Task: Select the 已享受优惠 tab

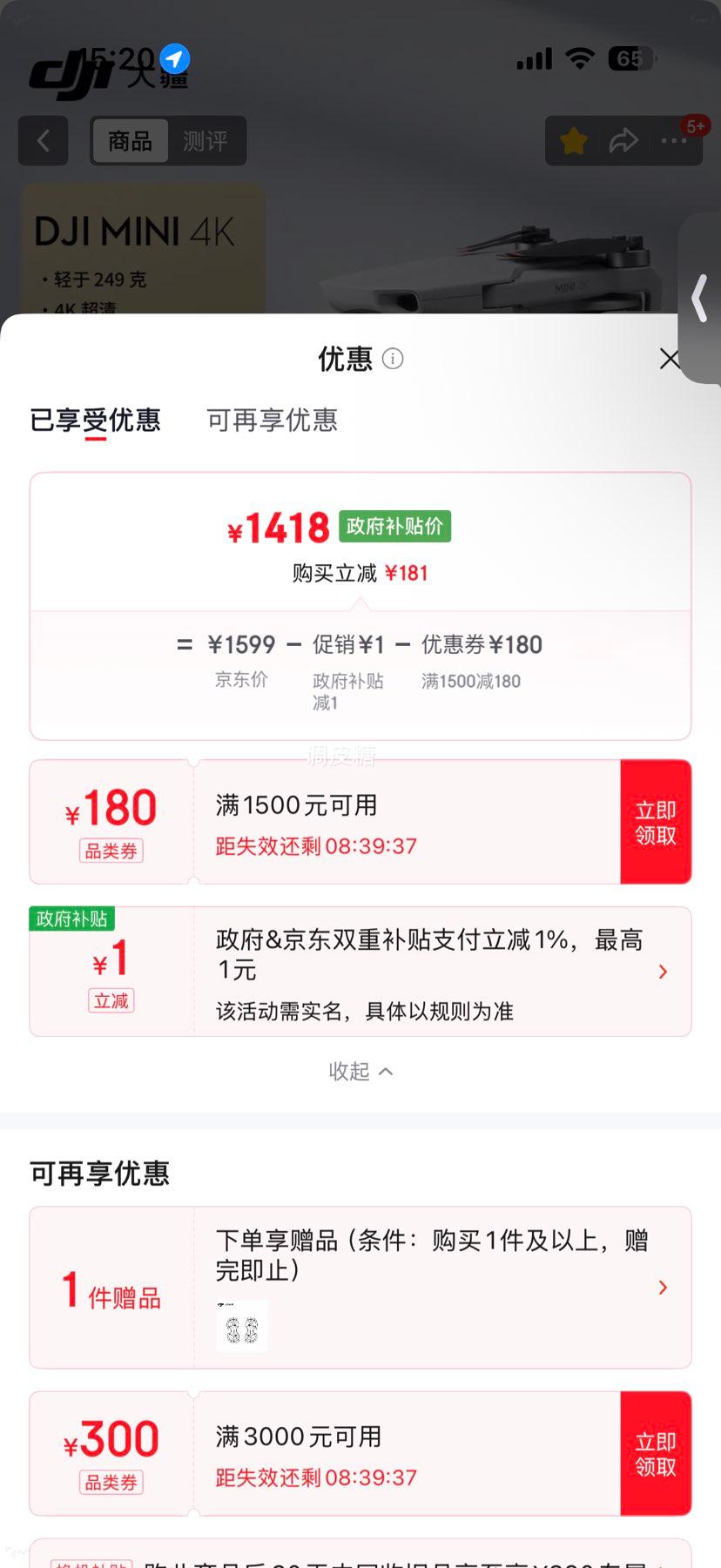Action: (x=96, y=421)
